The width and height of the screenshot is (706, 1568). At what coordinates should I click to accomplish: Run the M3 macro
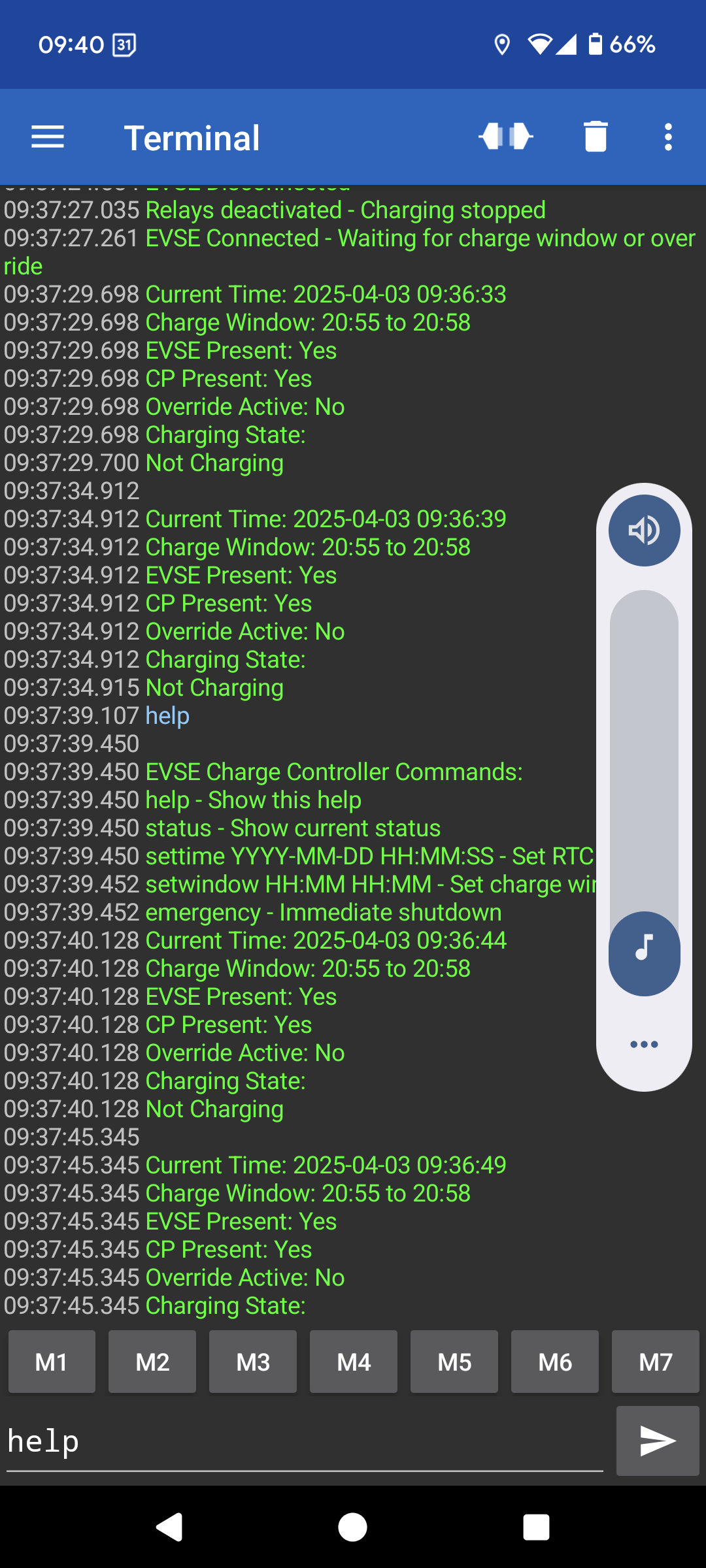(253, 1362)
